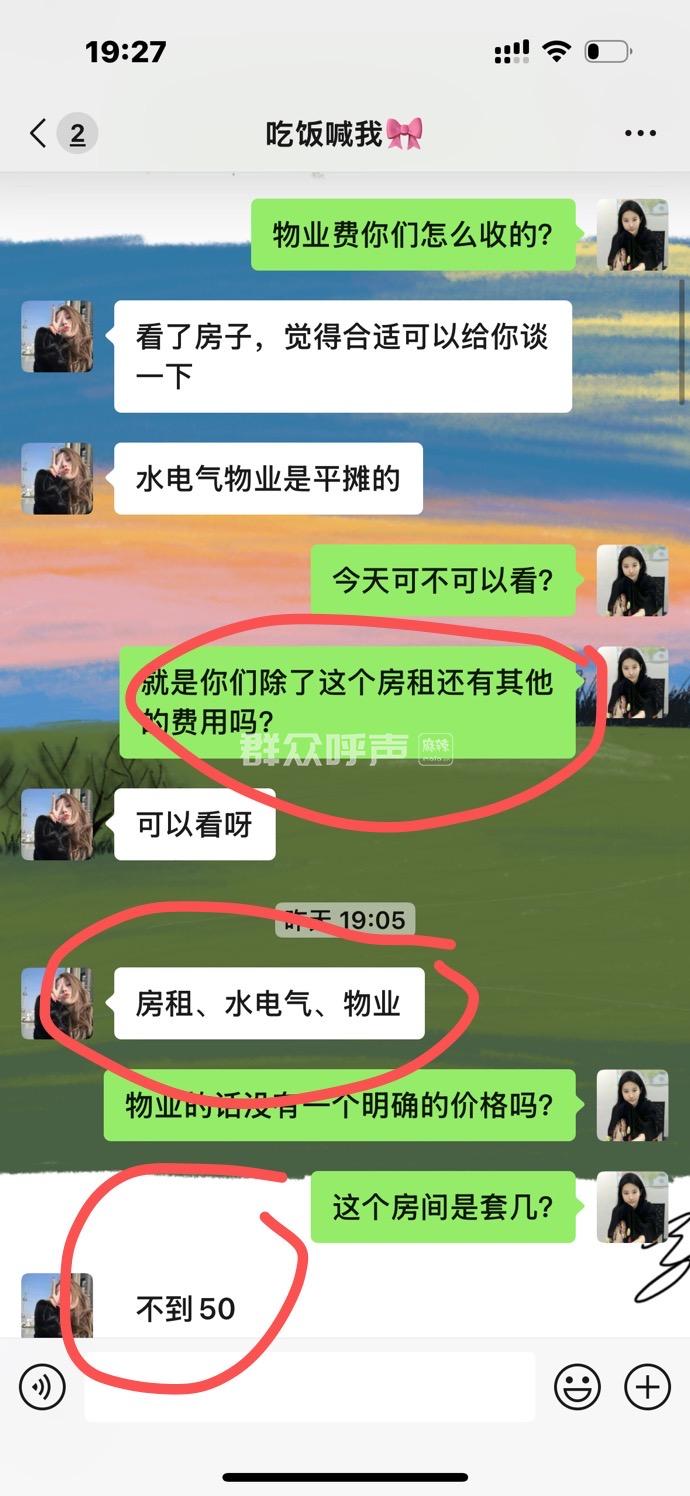Open the emoji picker
690x1496 pixels.
578,1387
